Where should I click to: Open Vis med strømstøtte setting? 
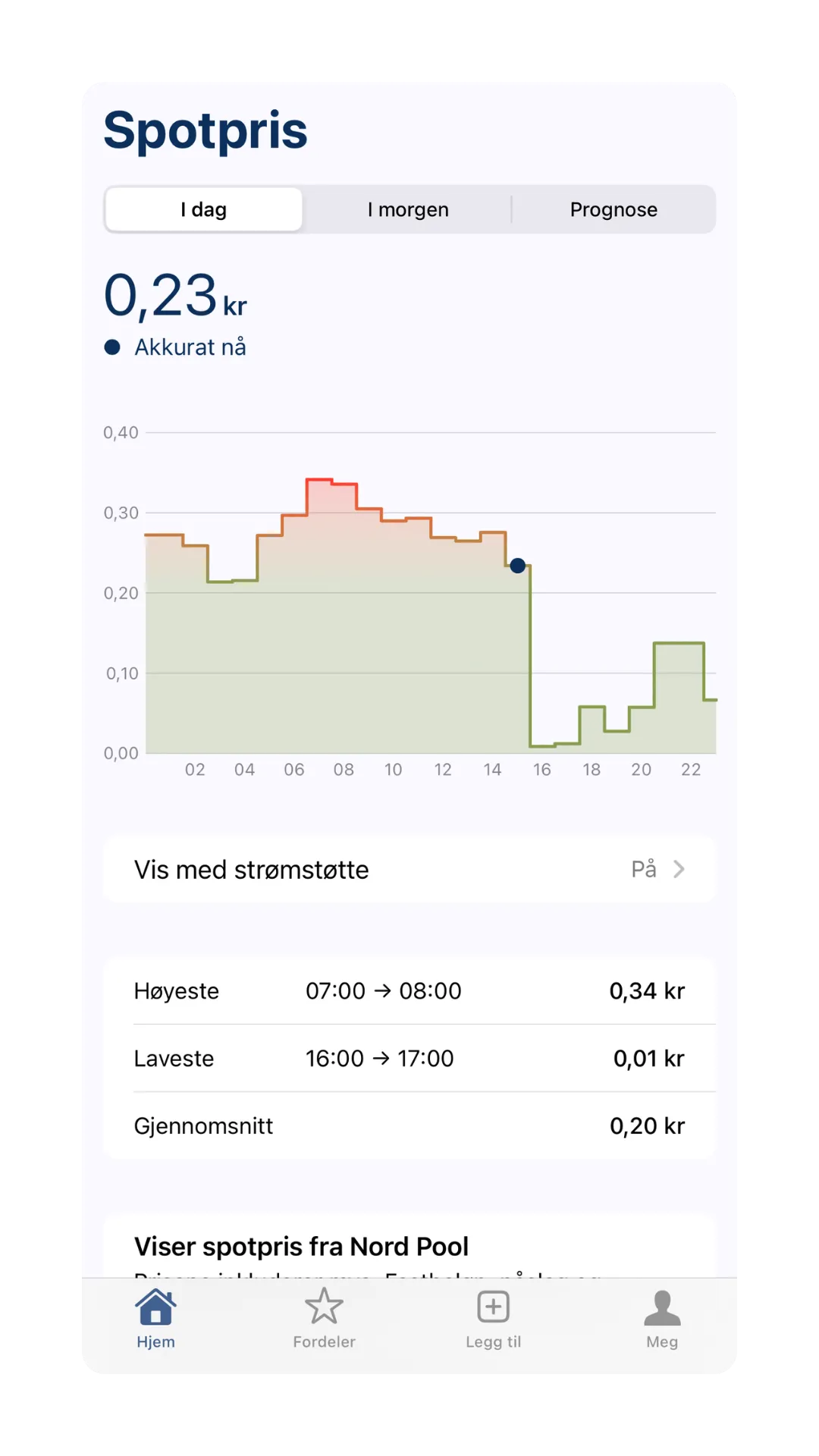click(x=409, y=869)
